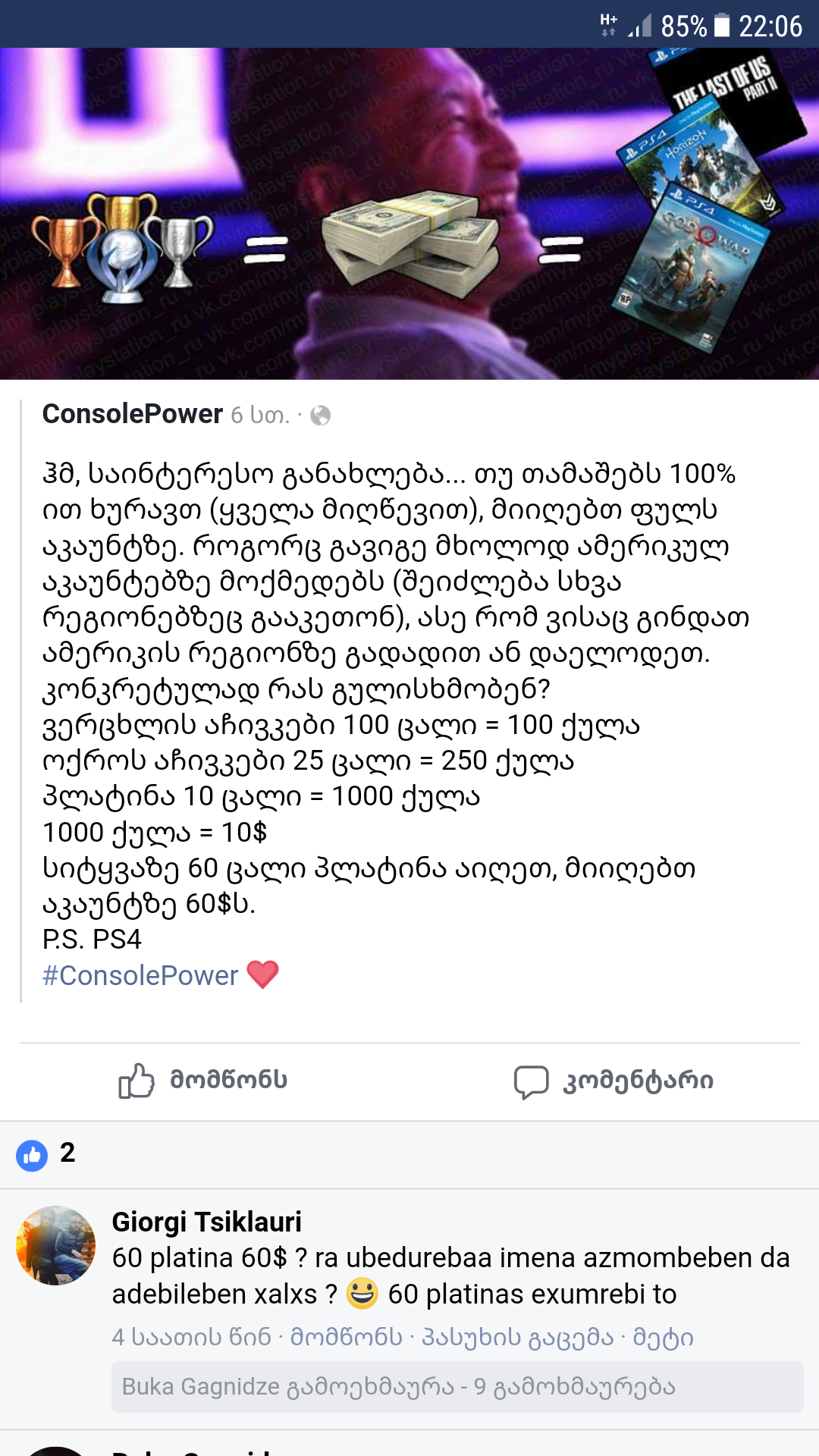This screenshot has height=1456, width=819.
Task: Open the trophies and money post image
Action: pyautogui.click(x=409, y=214)
